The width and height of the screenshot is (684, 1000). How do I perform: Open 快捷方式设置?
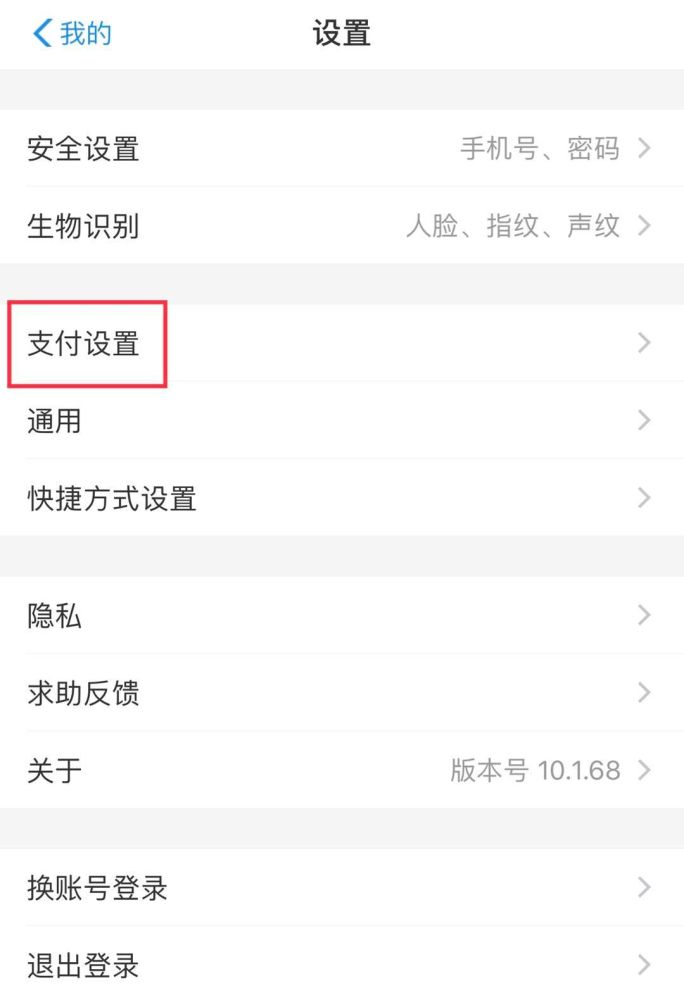340,497
